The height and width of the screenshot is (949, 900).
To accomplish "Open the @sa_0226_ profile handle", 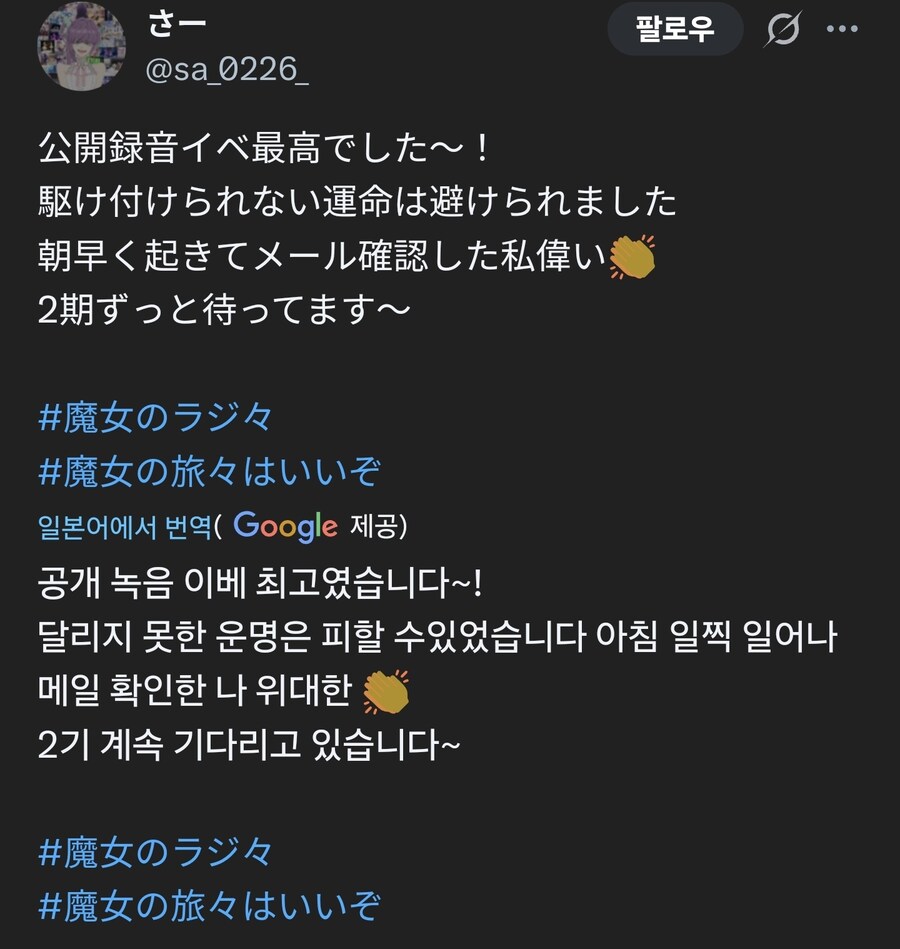I will (x=227, y=71).
